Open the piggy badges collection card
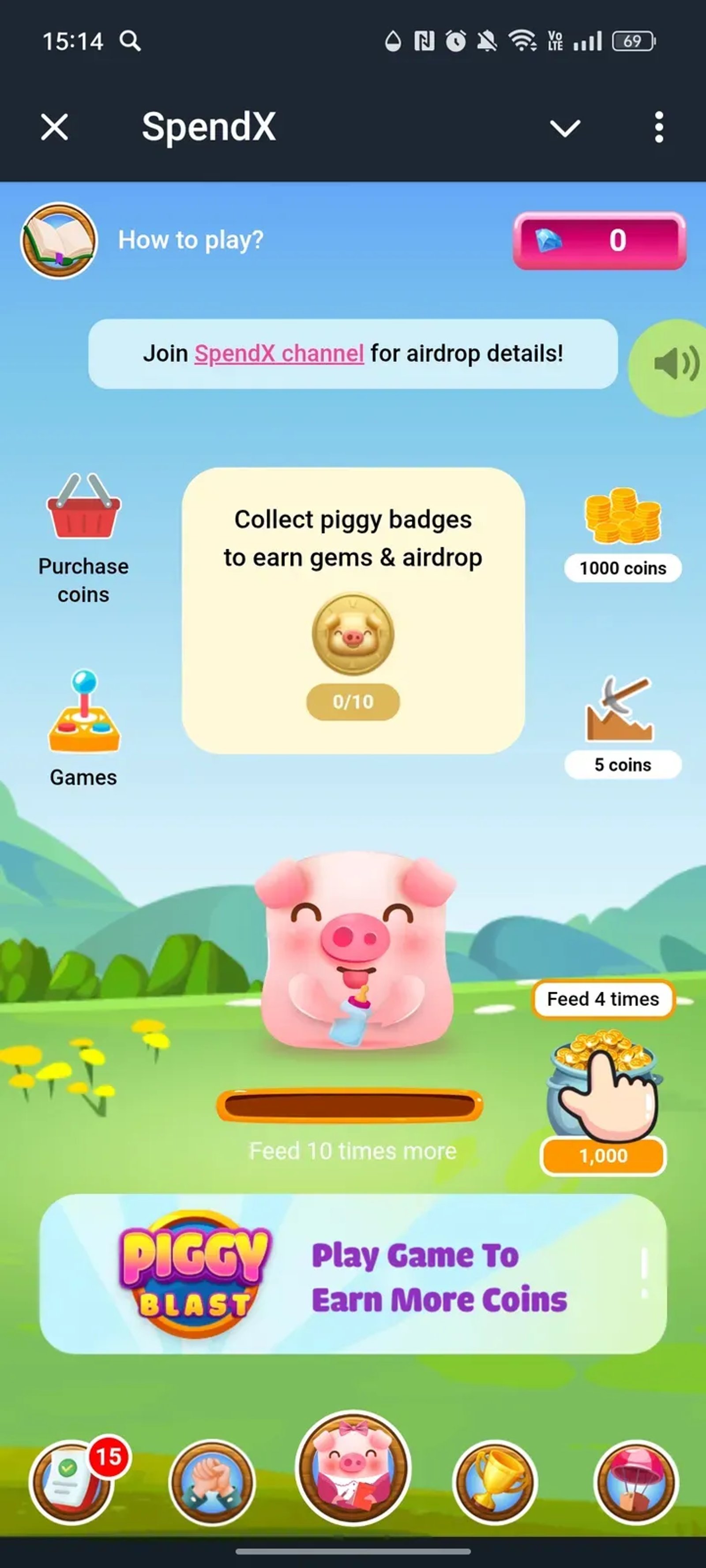The width and height of the screenshot is (706, 1568). point(353,611)
